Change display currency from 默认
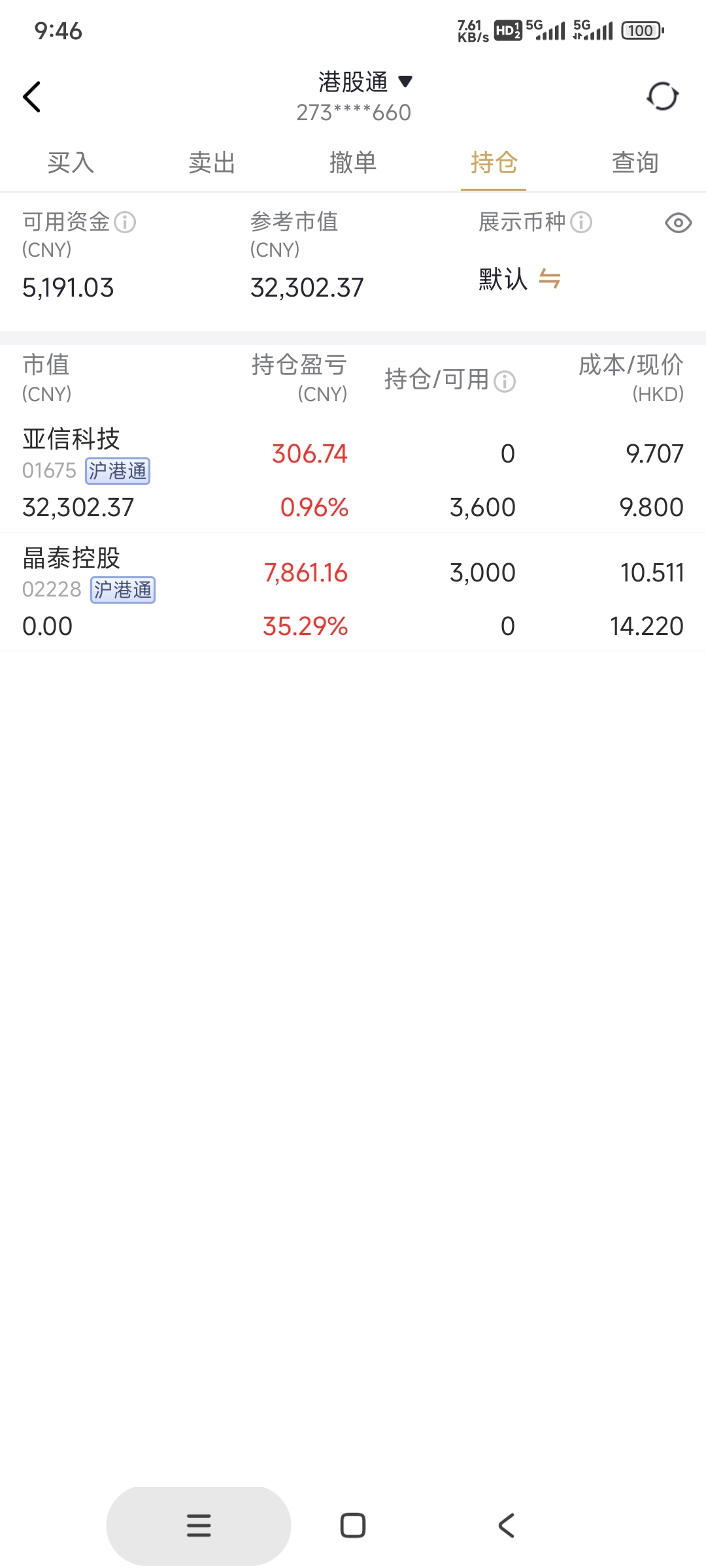Viewport: 706px width, 1568px height. tap(549, 279)
